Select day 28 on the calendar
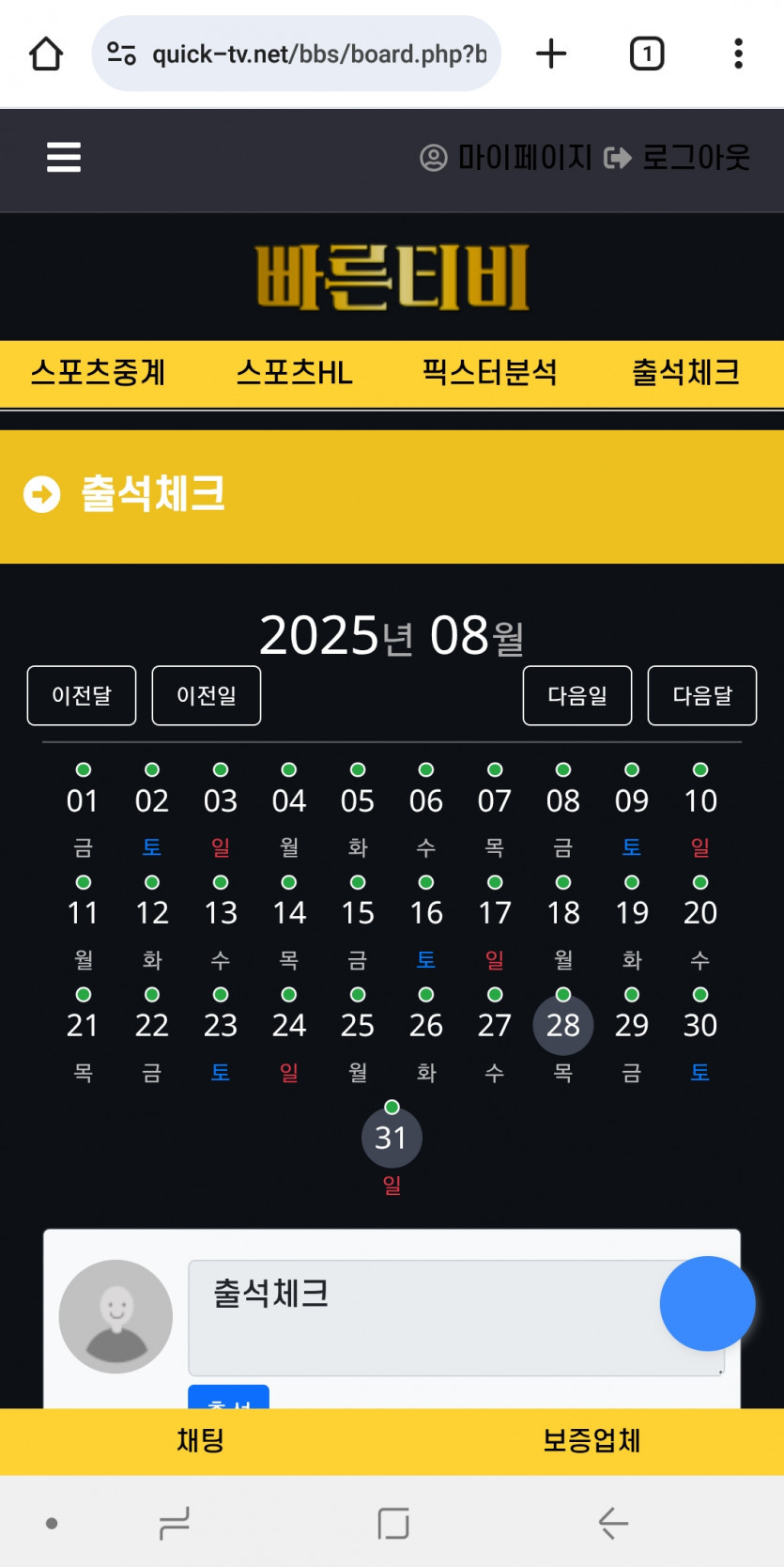This screenshot has height=1567, width=784. (x=563, y=1025)
